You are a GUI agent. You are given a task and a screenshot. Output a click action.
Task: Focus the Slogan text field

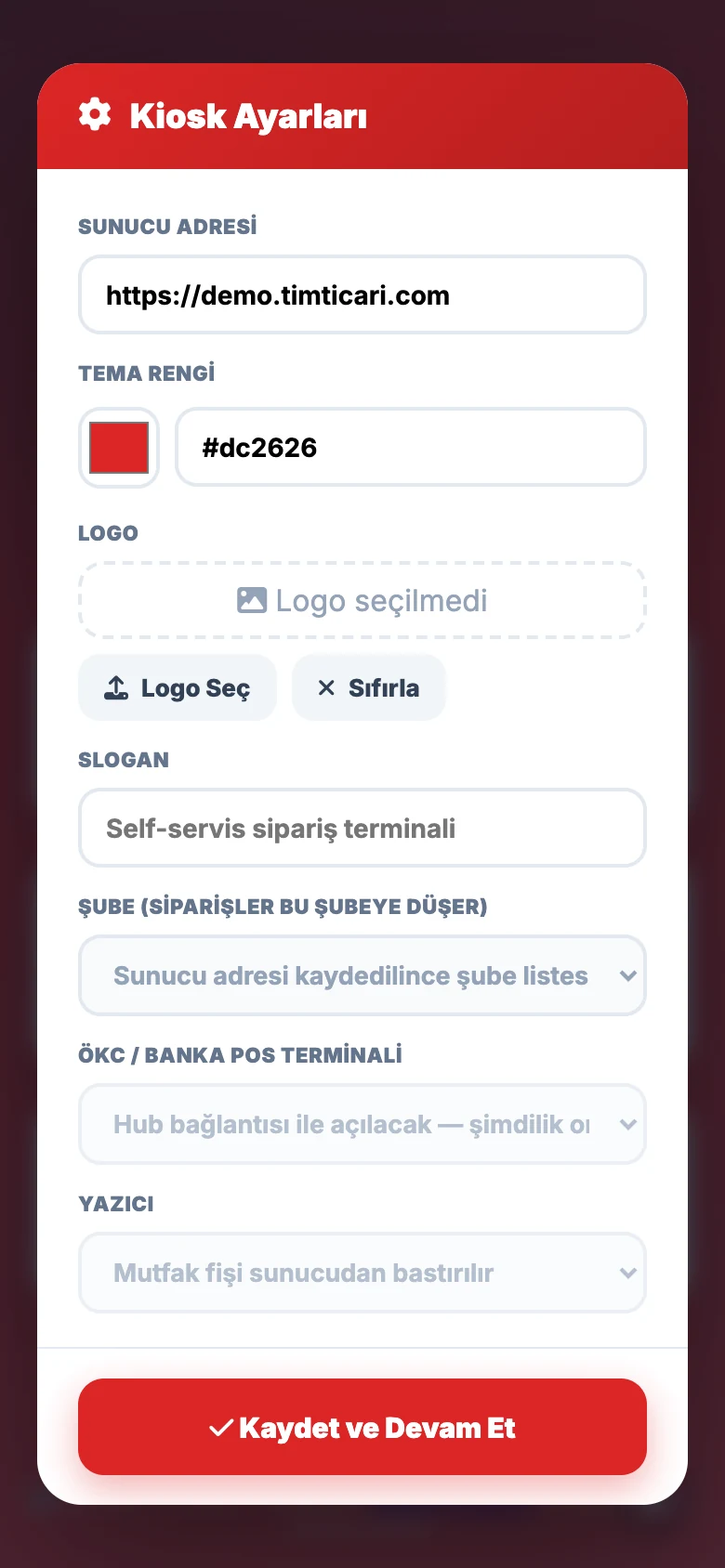tap(362, 828)
